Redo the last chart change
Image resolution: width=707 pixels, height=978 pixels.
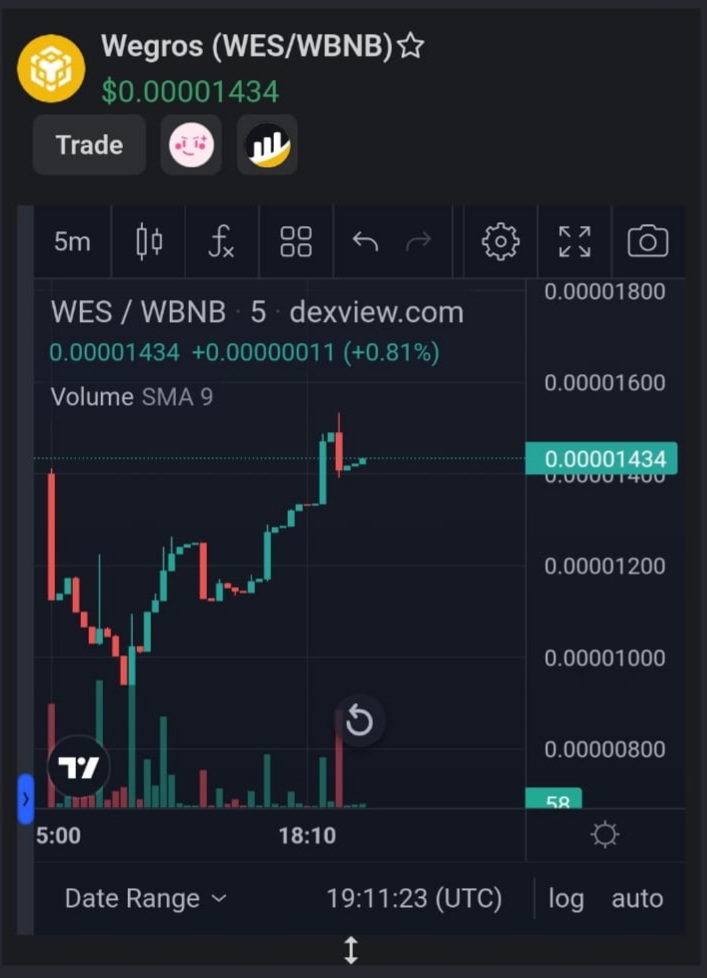pos(418,242)
